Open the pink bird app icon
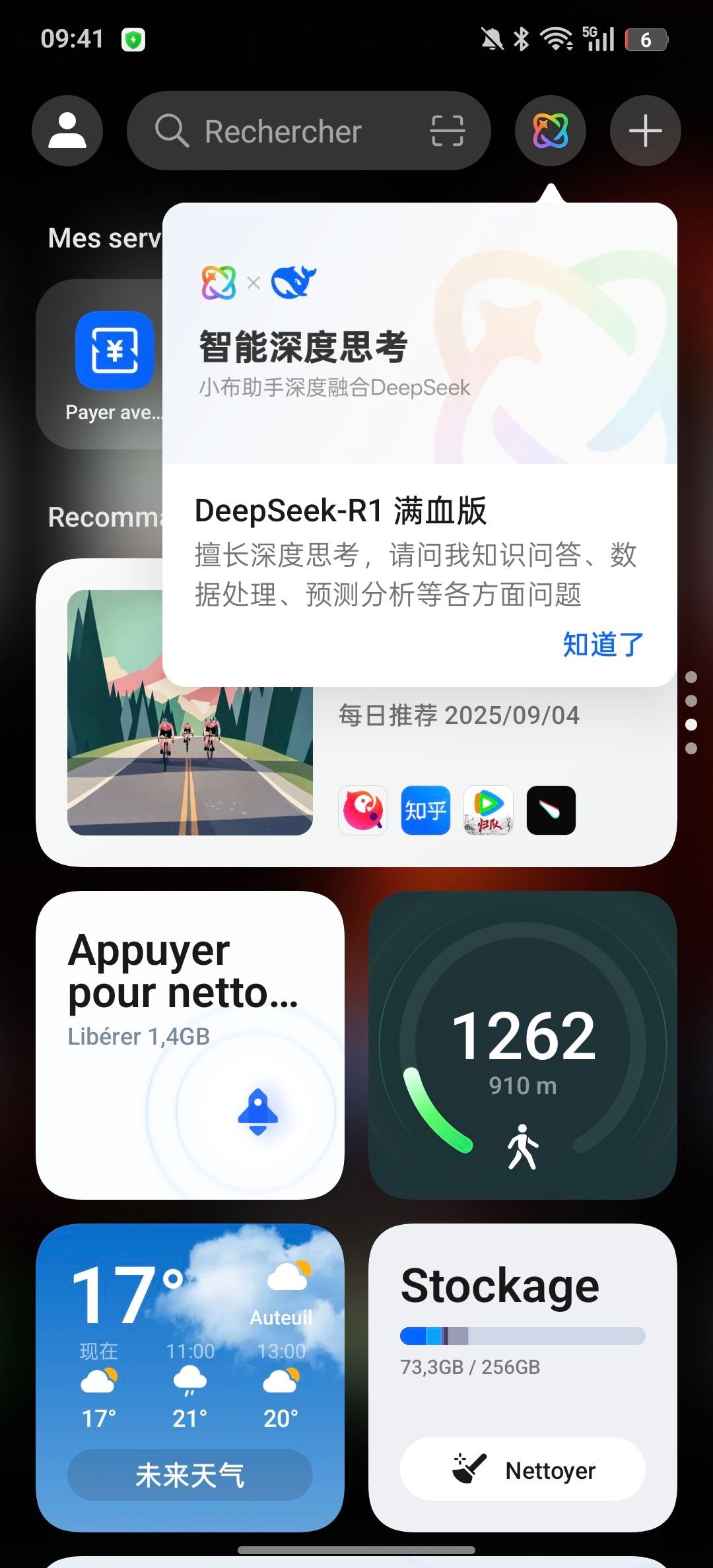 [362, 810]
